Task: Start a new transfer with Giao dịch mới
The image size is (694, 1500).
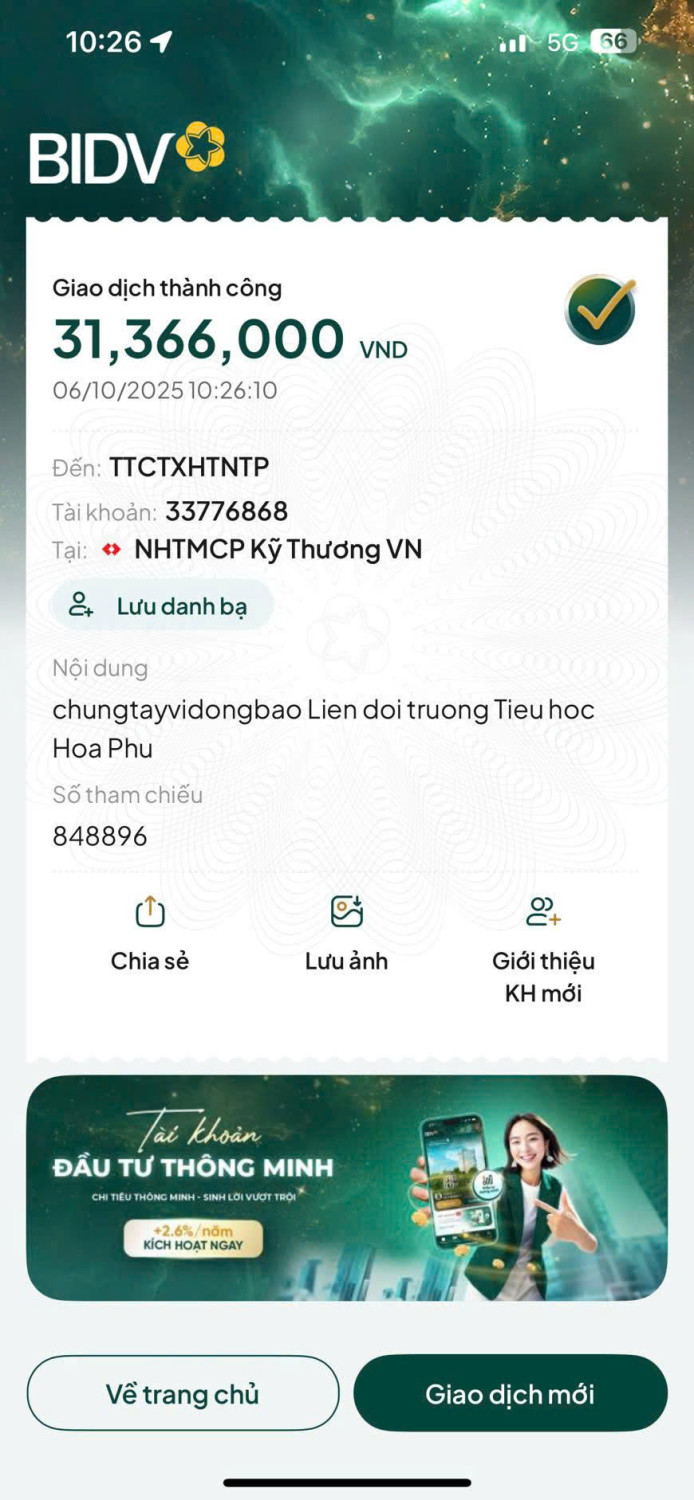Action: point(510,1393)
